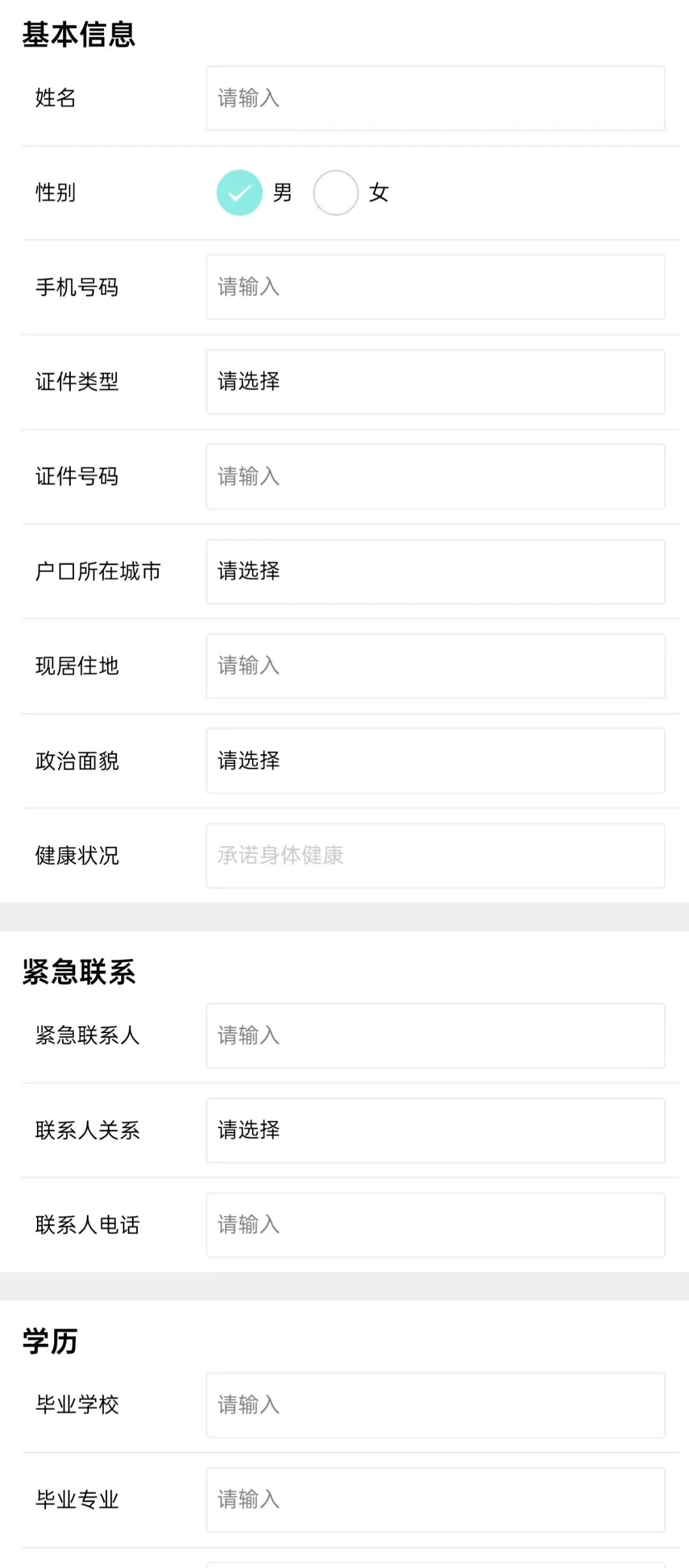Tap the 证件号码 input box
The image size is (689, 1568).
[x=435, y=476]
